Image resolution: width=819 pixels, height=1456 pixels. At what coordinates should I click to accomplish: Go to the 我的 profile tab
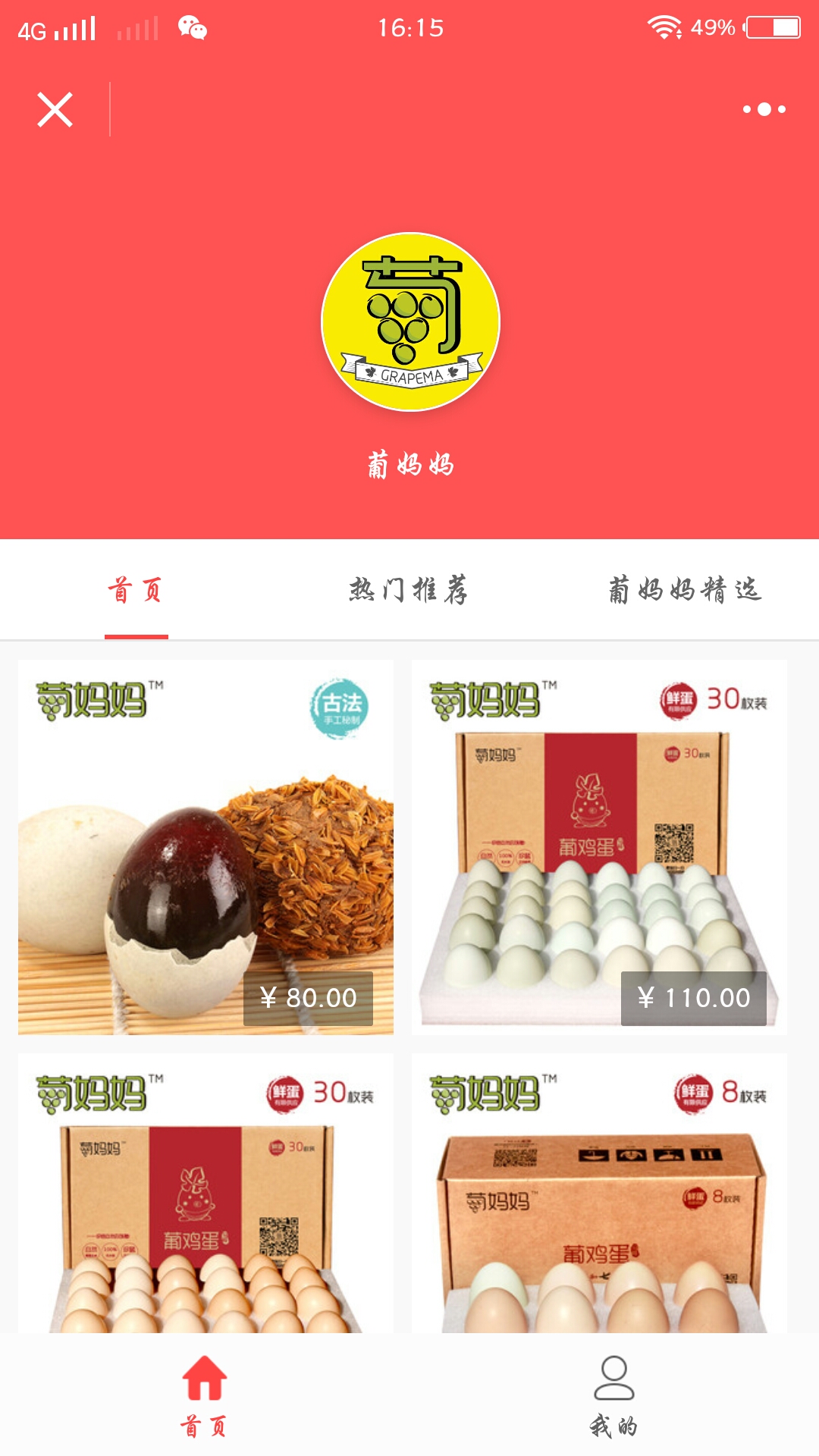[x=614, y=1395]
